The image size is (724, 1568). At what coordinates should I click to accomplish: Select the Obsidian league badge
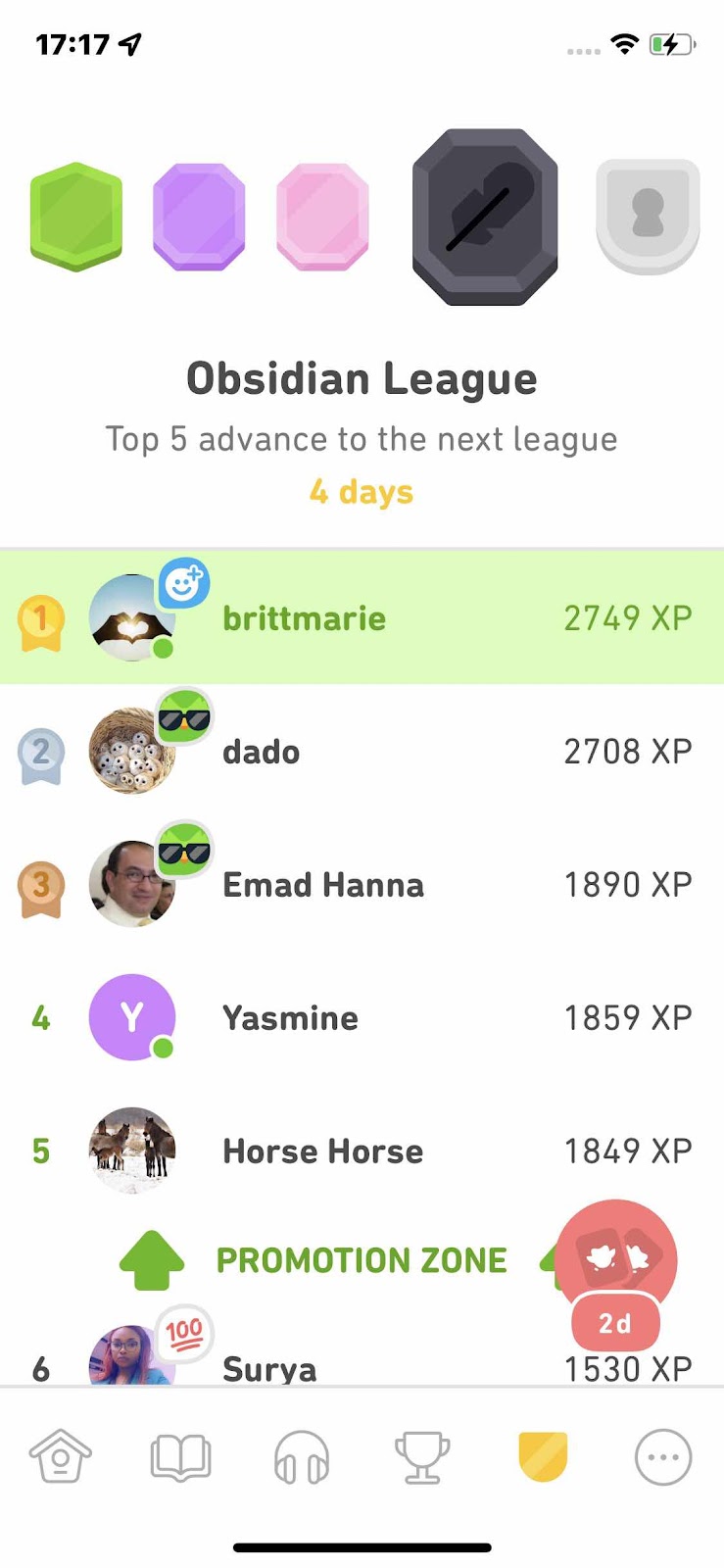click(485, 217)
